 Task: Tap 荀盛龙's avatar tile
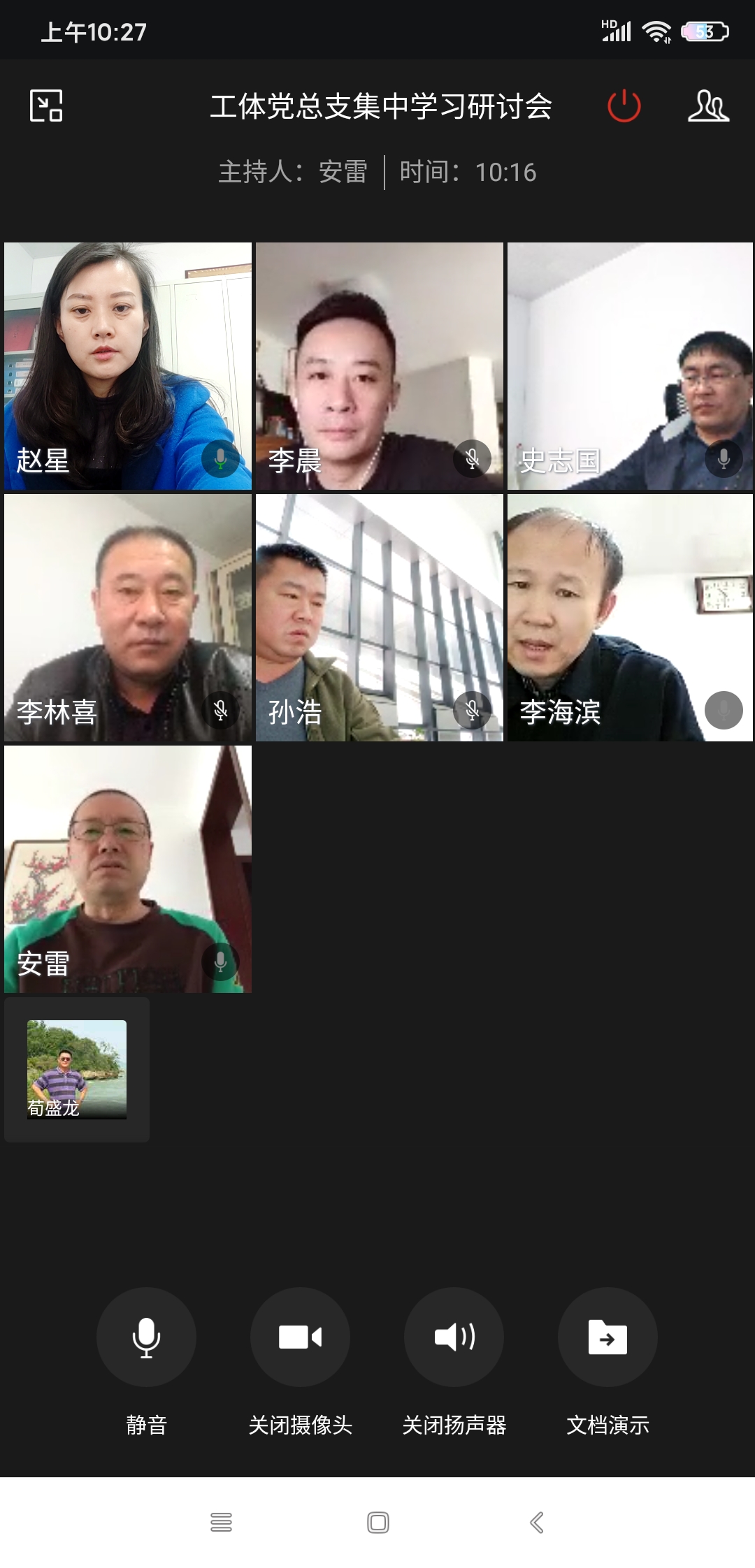(77, 1069)
